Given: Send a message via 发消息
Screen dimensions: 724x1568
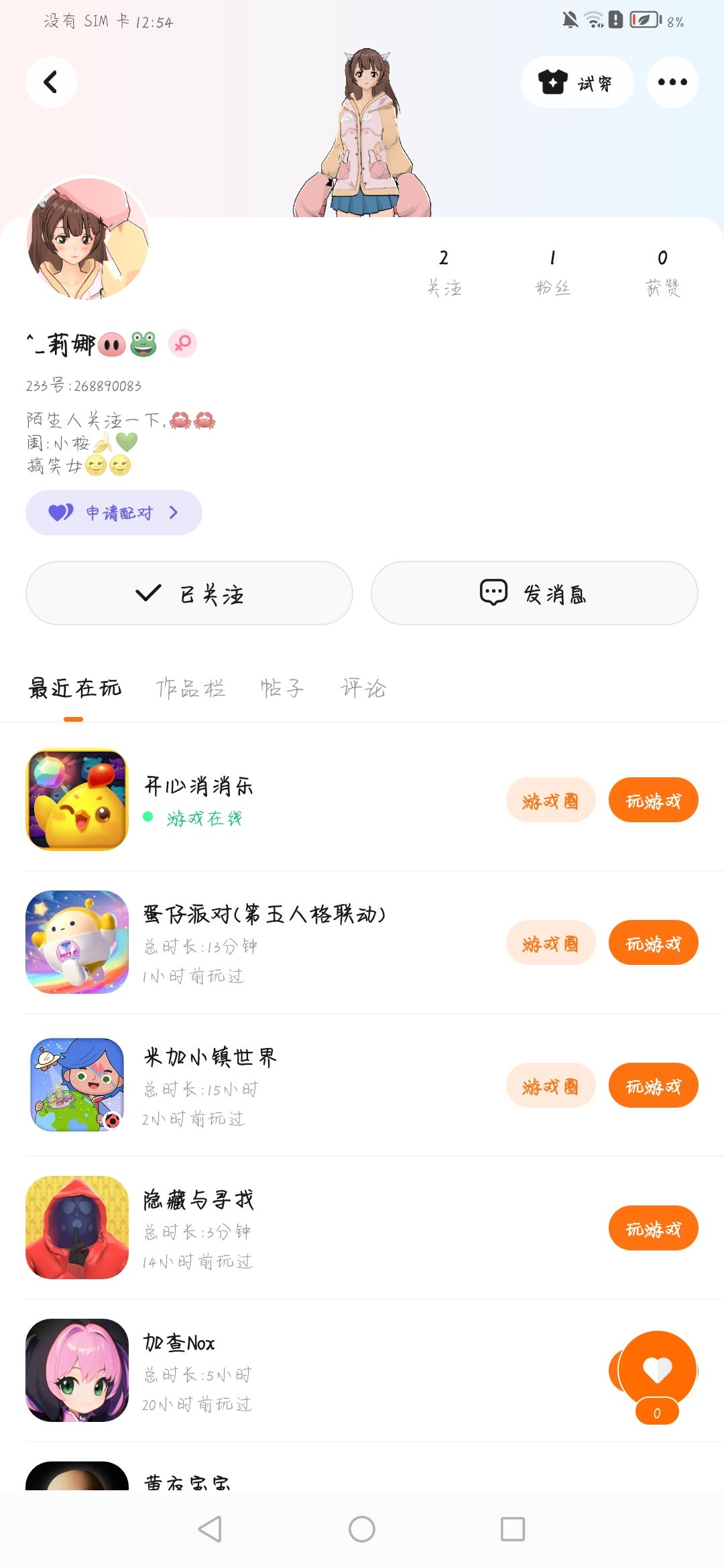Looking at the screenshot, I should 534,593.
